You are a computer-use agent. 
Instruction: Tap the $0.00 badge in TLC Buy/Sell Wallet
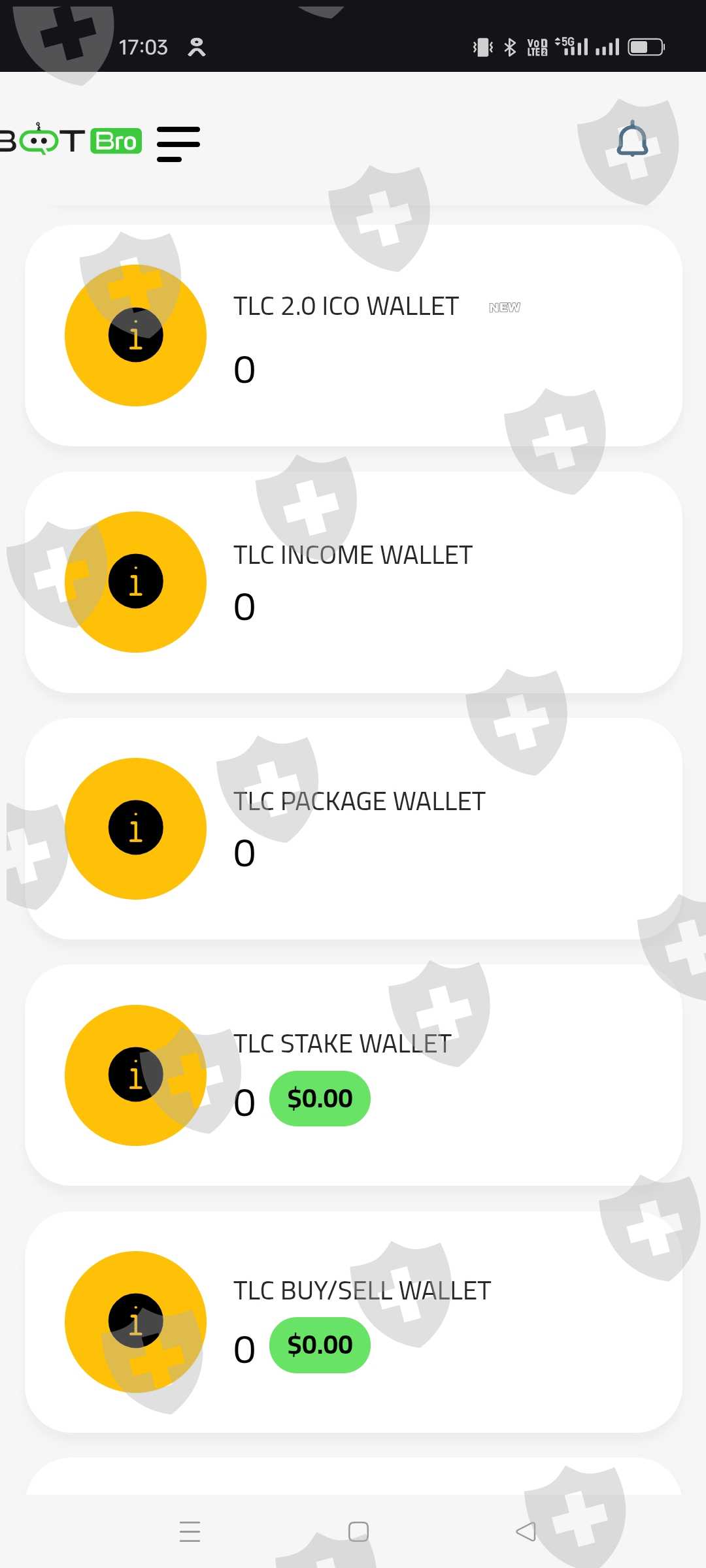coord(320,1345)
